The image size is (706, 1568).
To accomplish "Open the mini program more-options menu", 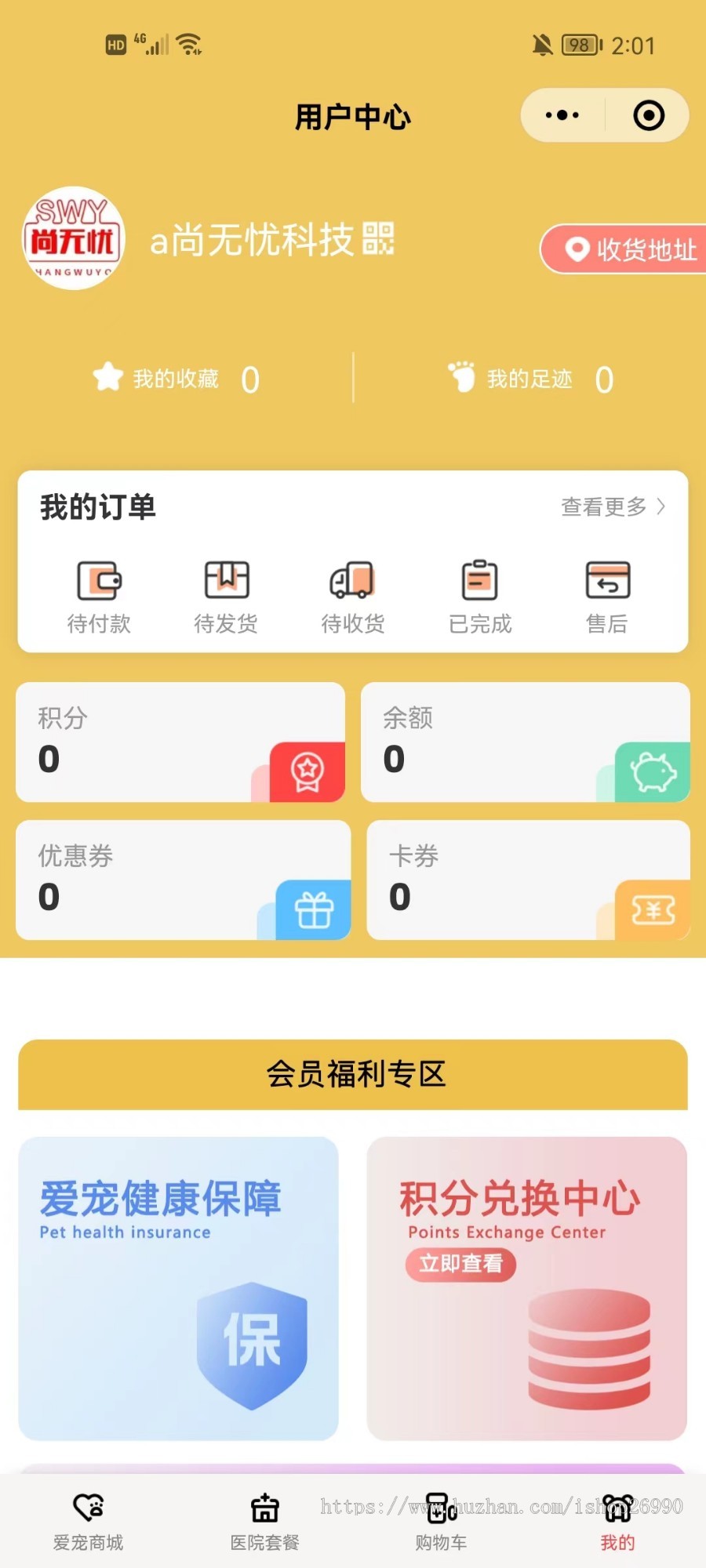I will (x=562, y=115).
